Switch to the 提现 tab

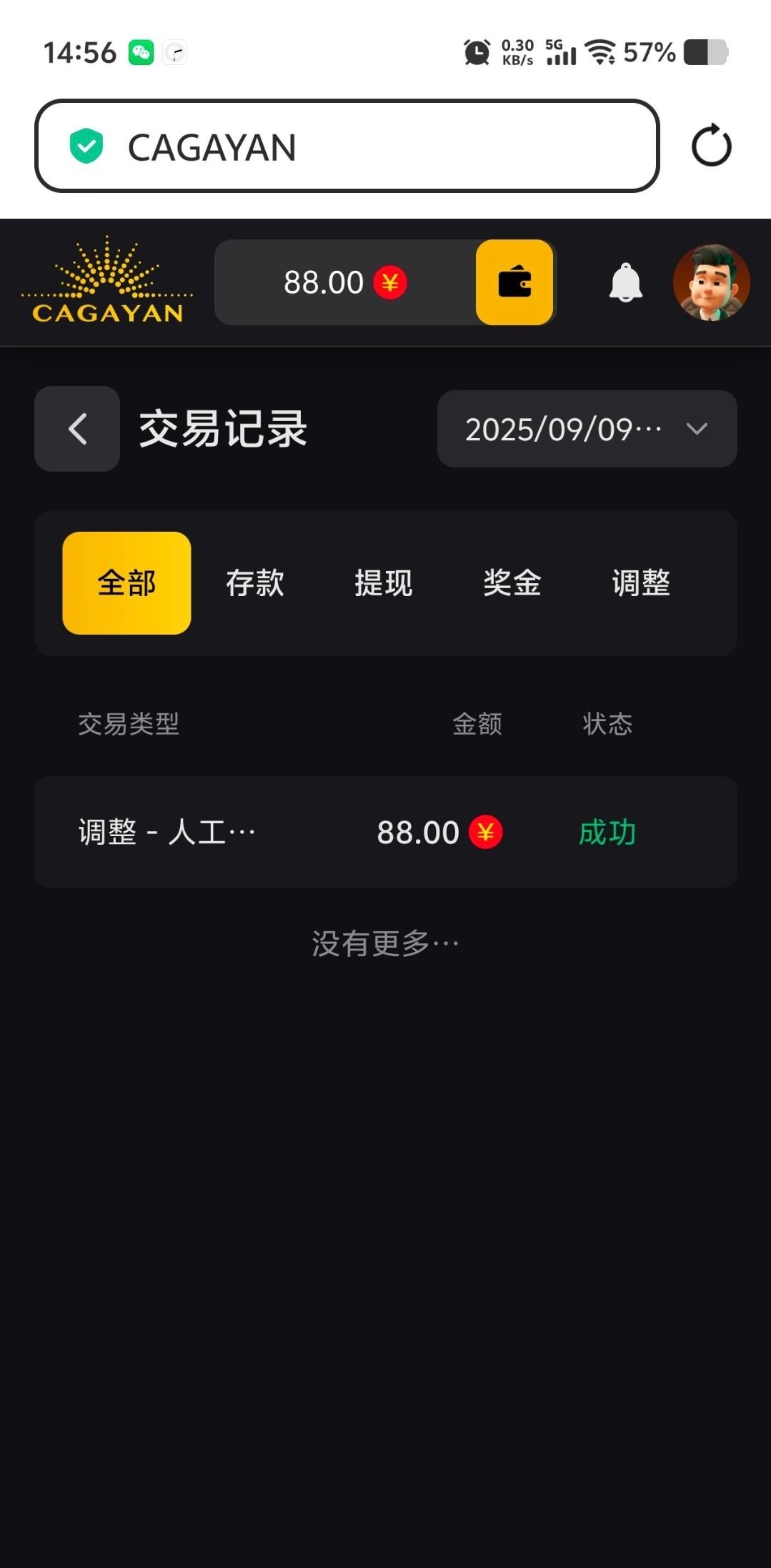pos(384,583)
